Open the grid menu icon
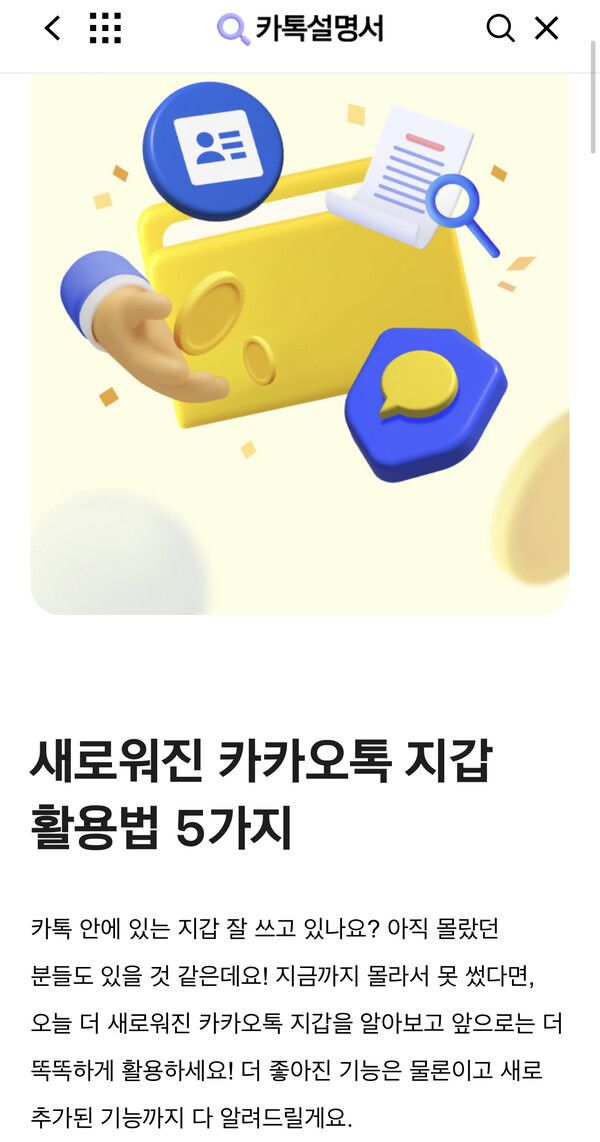Image resolution: width=600 pixels, height=1142 pixels. click(x=105, y=29)
